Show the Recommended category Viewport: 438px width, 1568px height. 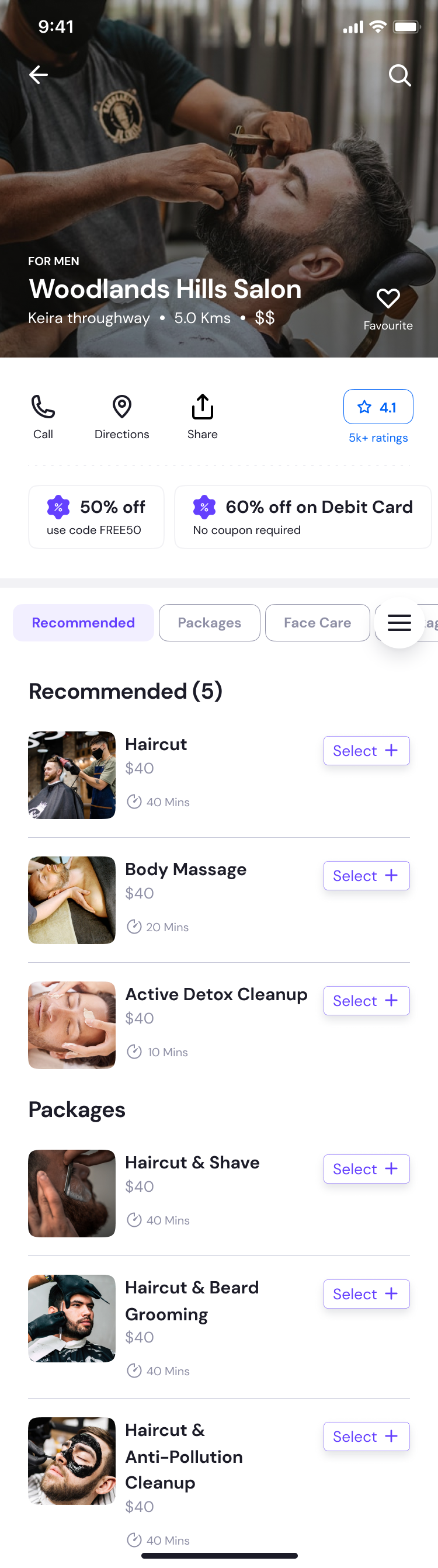(x=84, y=622)
